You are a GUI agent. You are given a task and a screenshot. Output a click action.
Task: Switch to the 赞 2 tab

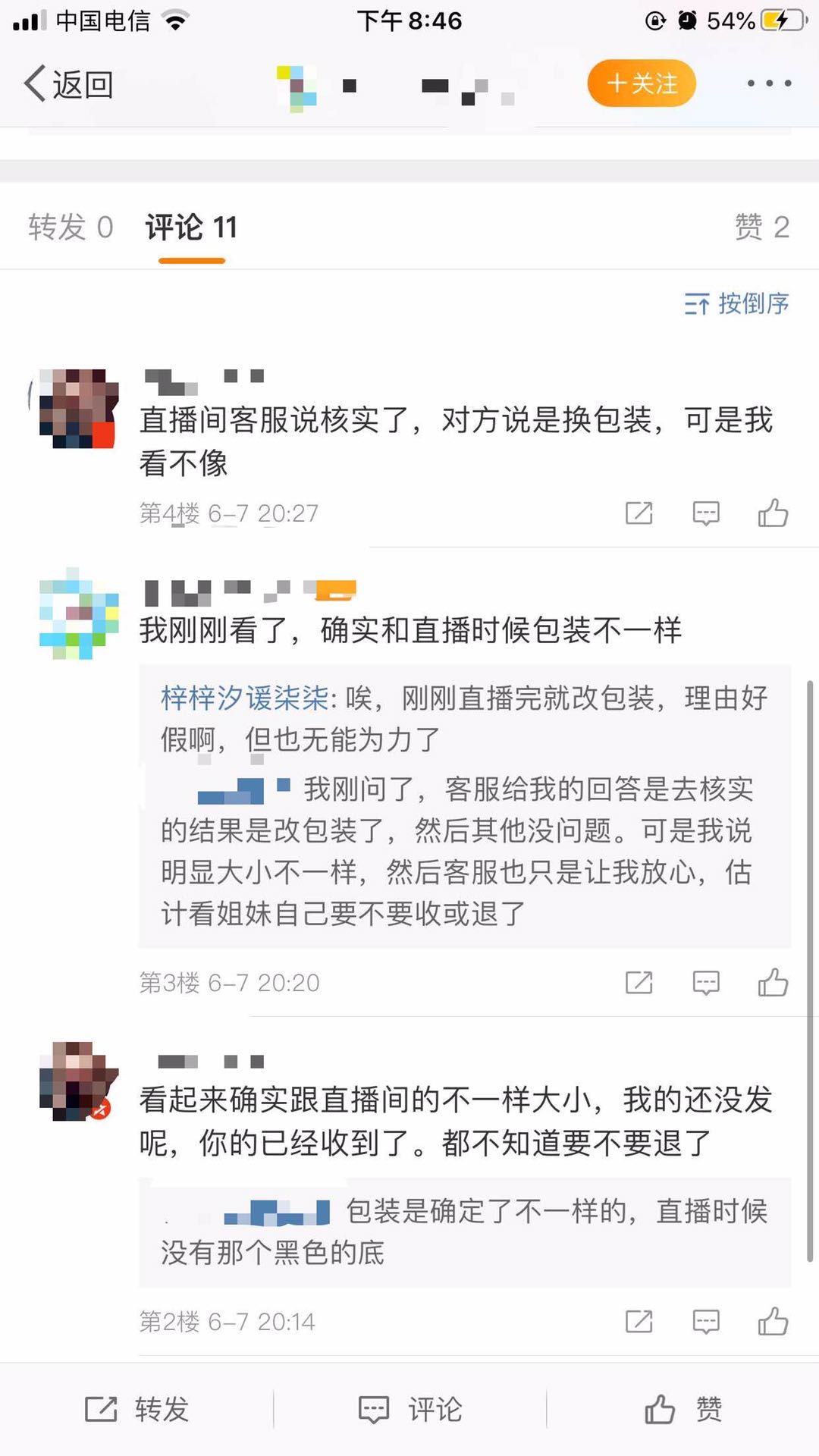tap(761, 227)
